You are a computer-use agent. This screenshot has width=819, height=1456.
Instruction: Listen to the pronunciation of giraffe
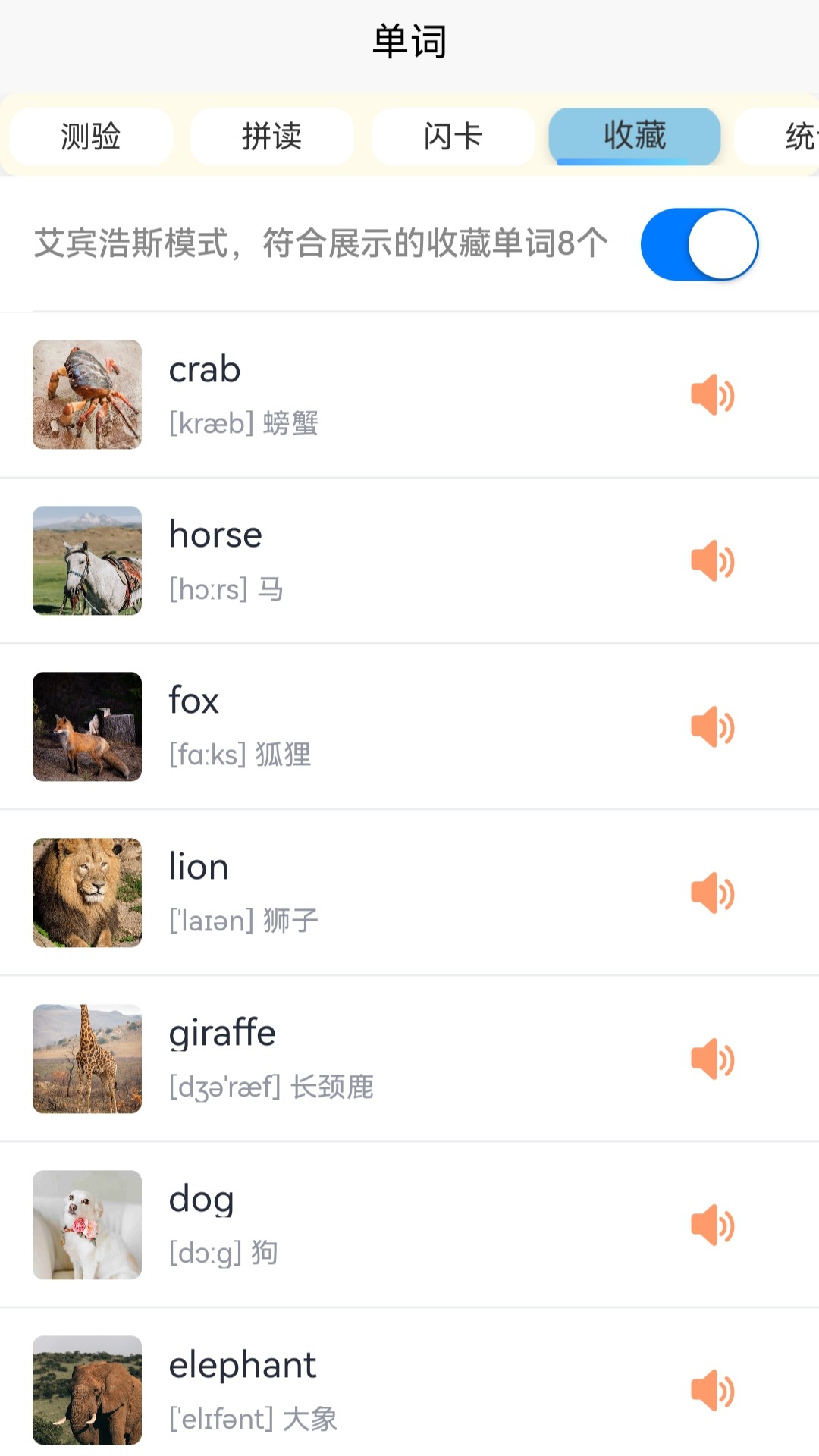(x=713, y=1059)
